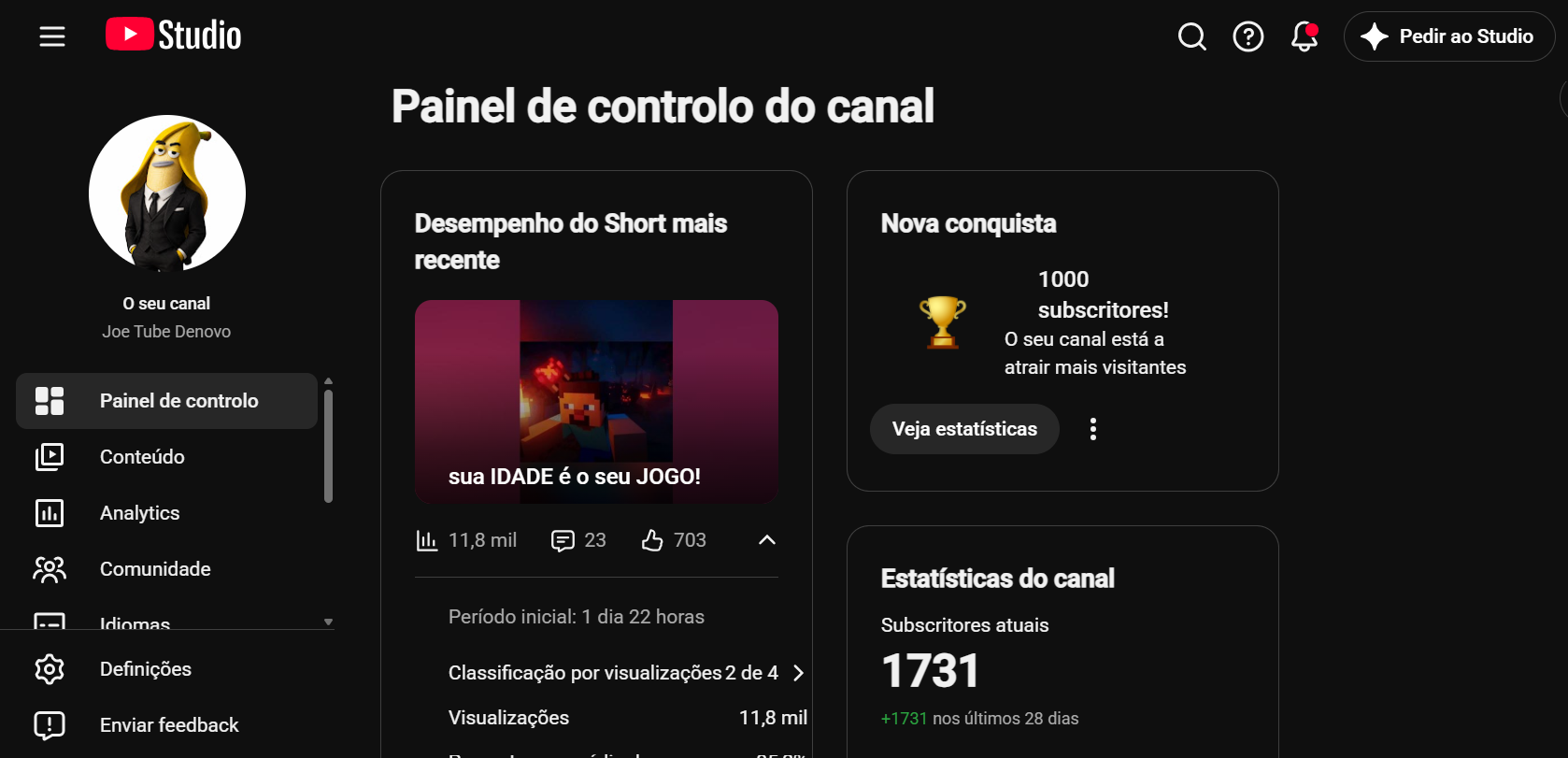The width and height of the screenshot is (1568, 758).
Task: Go to Conteúdo section
Action: coord(167,457)
